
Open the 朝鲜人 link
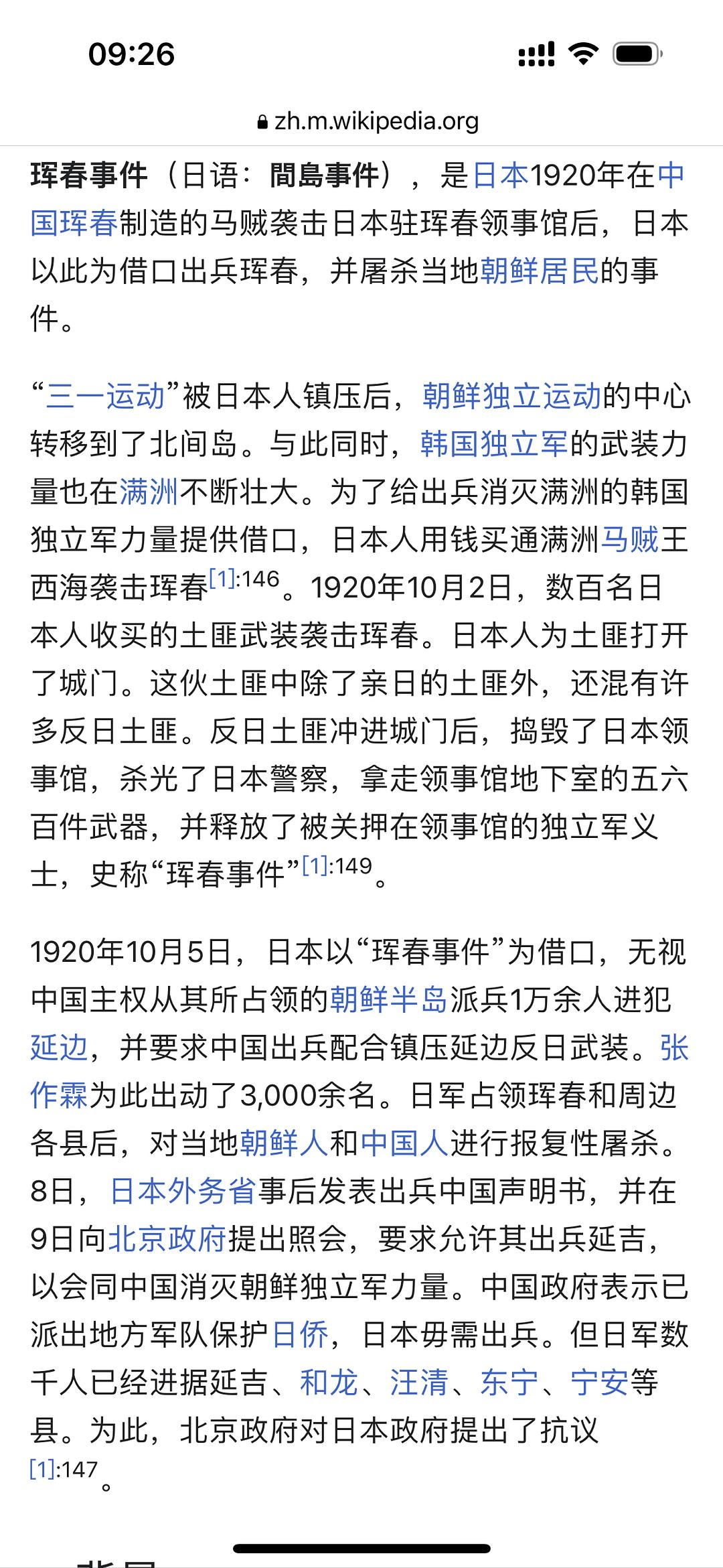click(x=284, y=1143)
